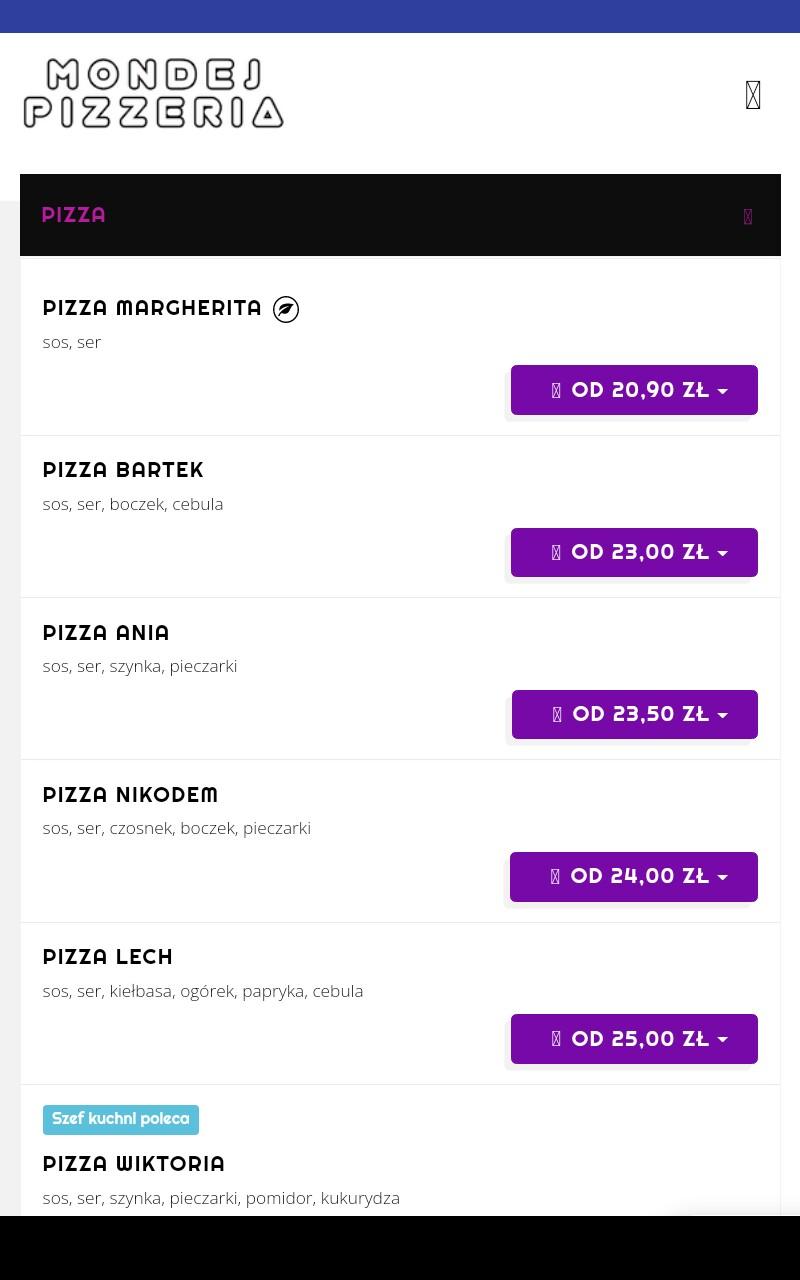Collapse the PIZZA category section

click(400, 215)
